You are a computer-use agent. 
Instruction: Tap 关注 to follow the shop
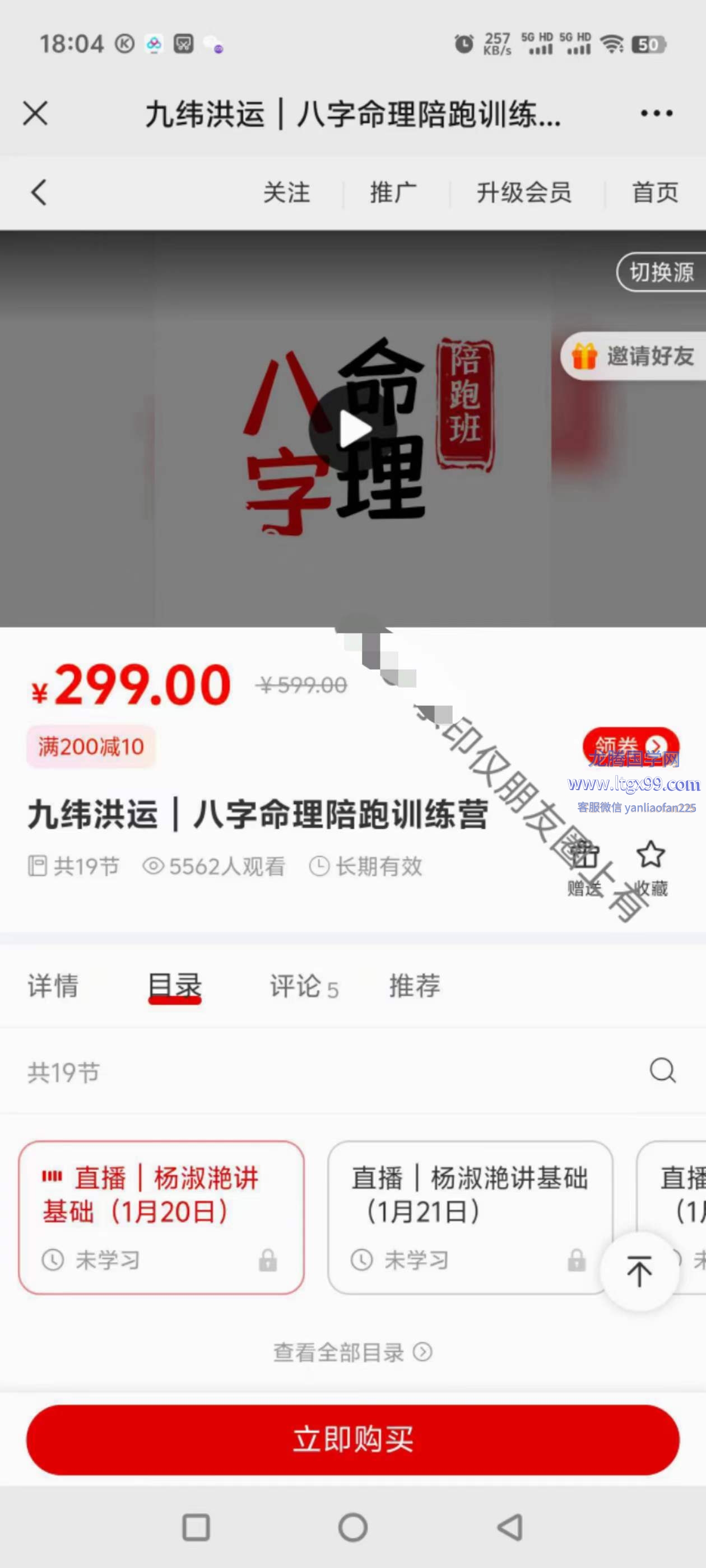pyautogui.click(x=286, y=192)
